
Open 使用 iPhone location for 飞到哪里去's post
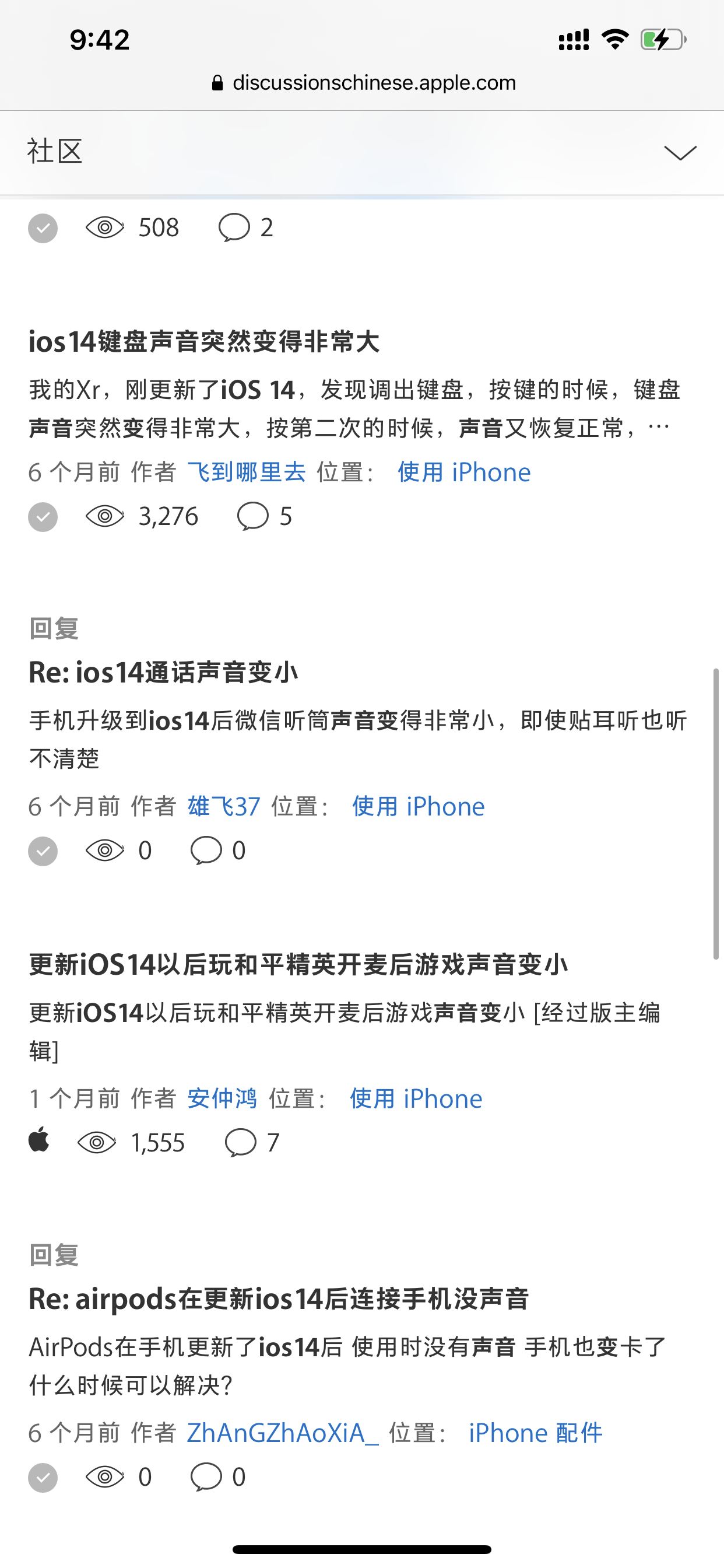(463, 473)
